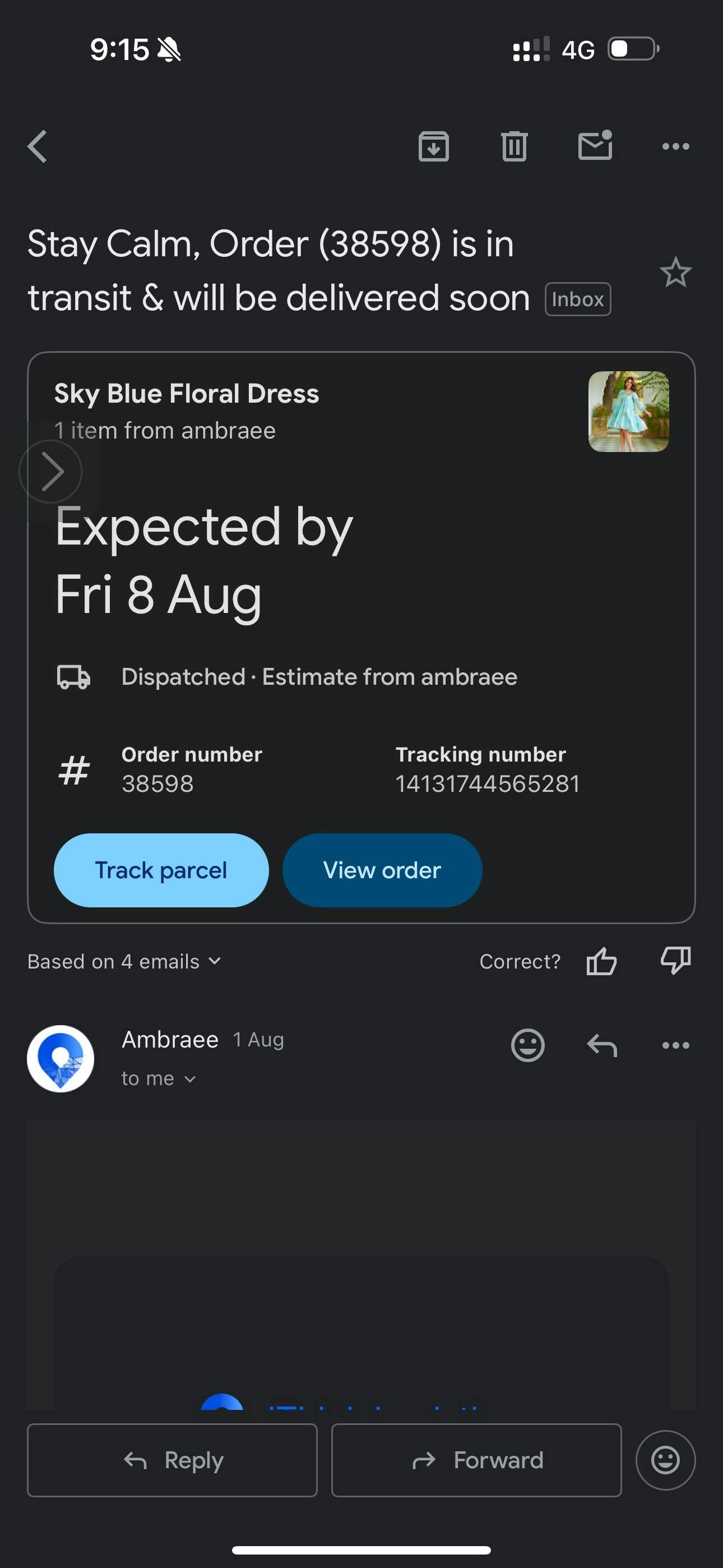
Task: Open emoji reactions at bottom right
Action: pyautogui.click(x=665, y=1460)
